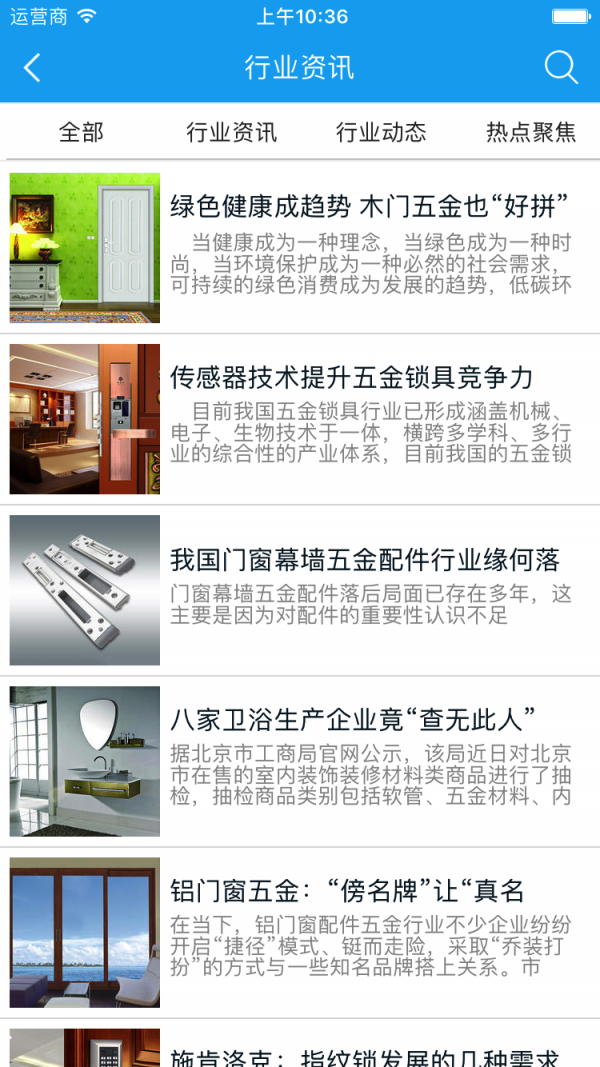Screen dimensions: 600x1067
Task: Switch to the 全部 tab
Action: (x=81, y=132)
